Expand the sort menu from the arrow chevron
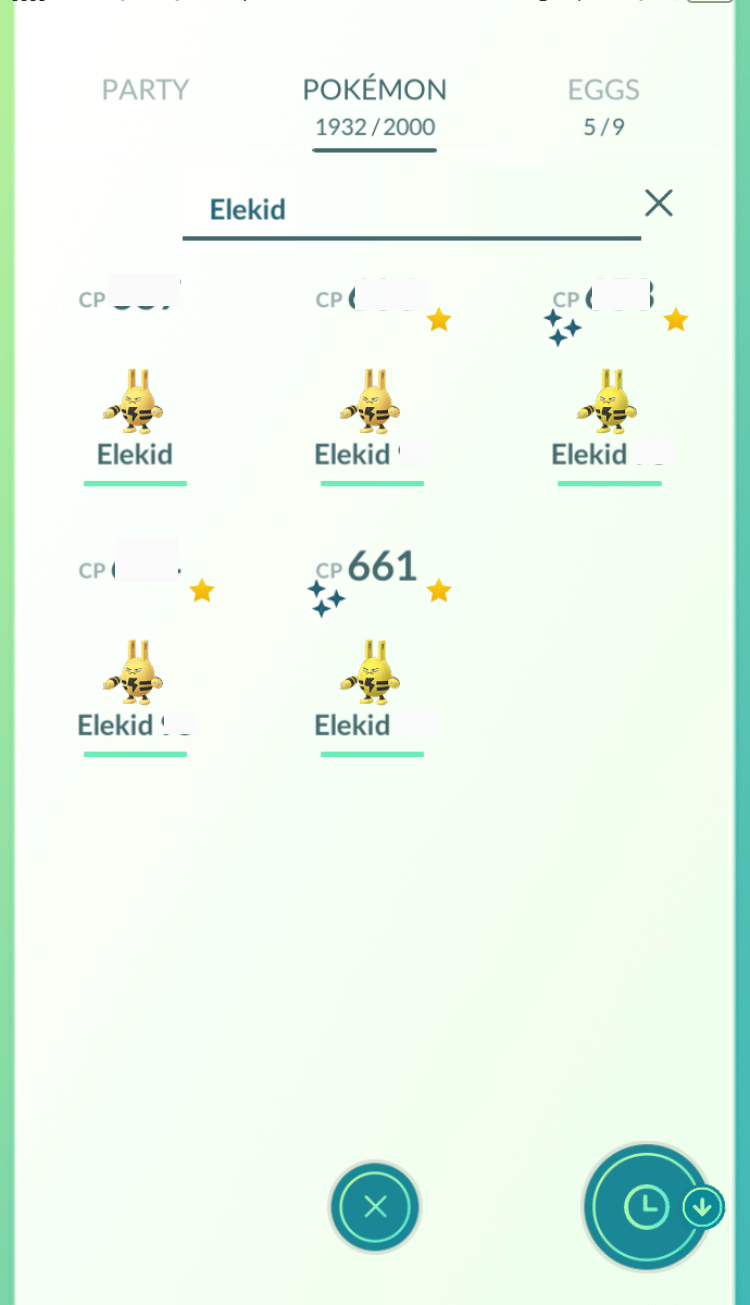The image size is (750, 1305). pyautogui.click(x=703, y=1207)
